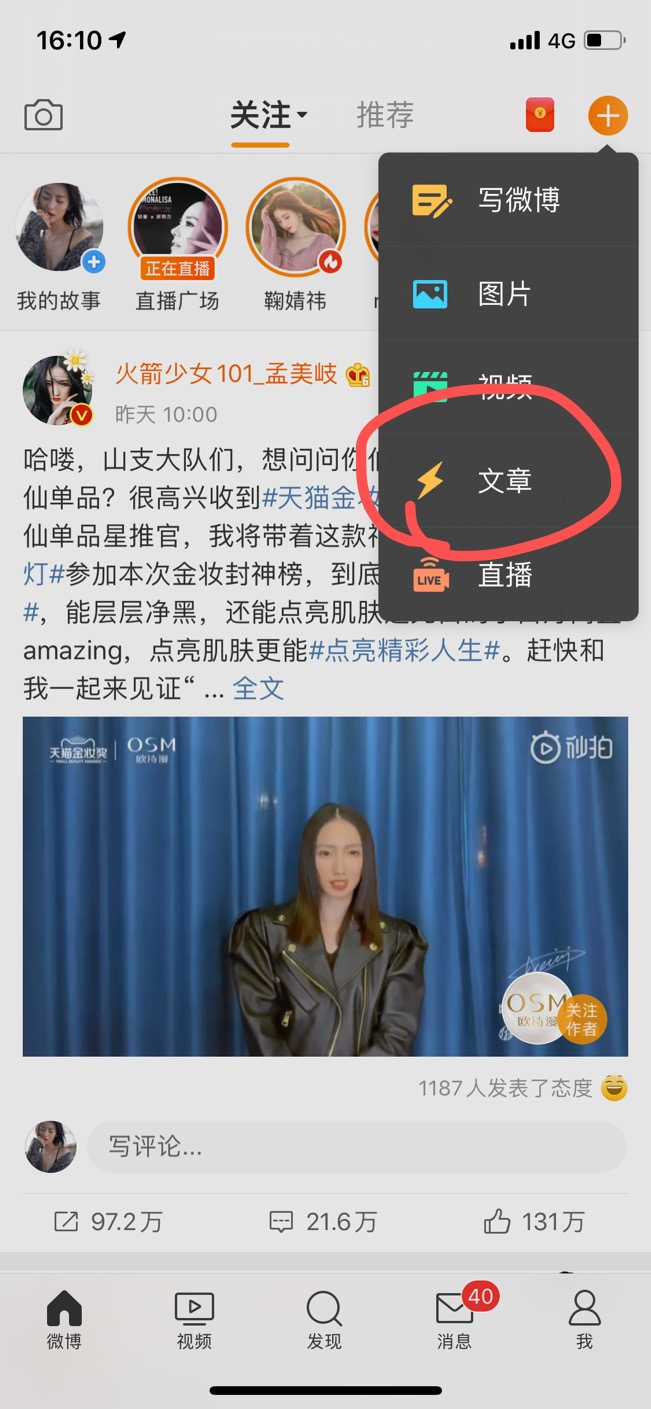The image size is (651, 1409).
Task: Play the 秒拍 video in the post
Action: tap(325, 886)
